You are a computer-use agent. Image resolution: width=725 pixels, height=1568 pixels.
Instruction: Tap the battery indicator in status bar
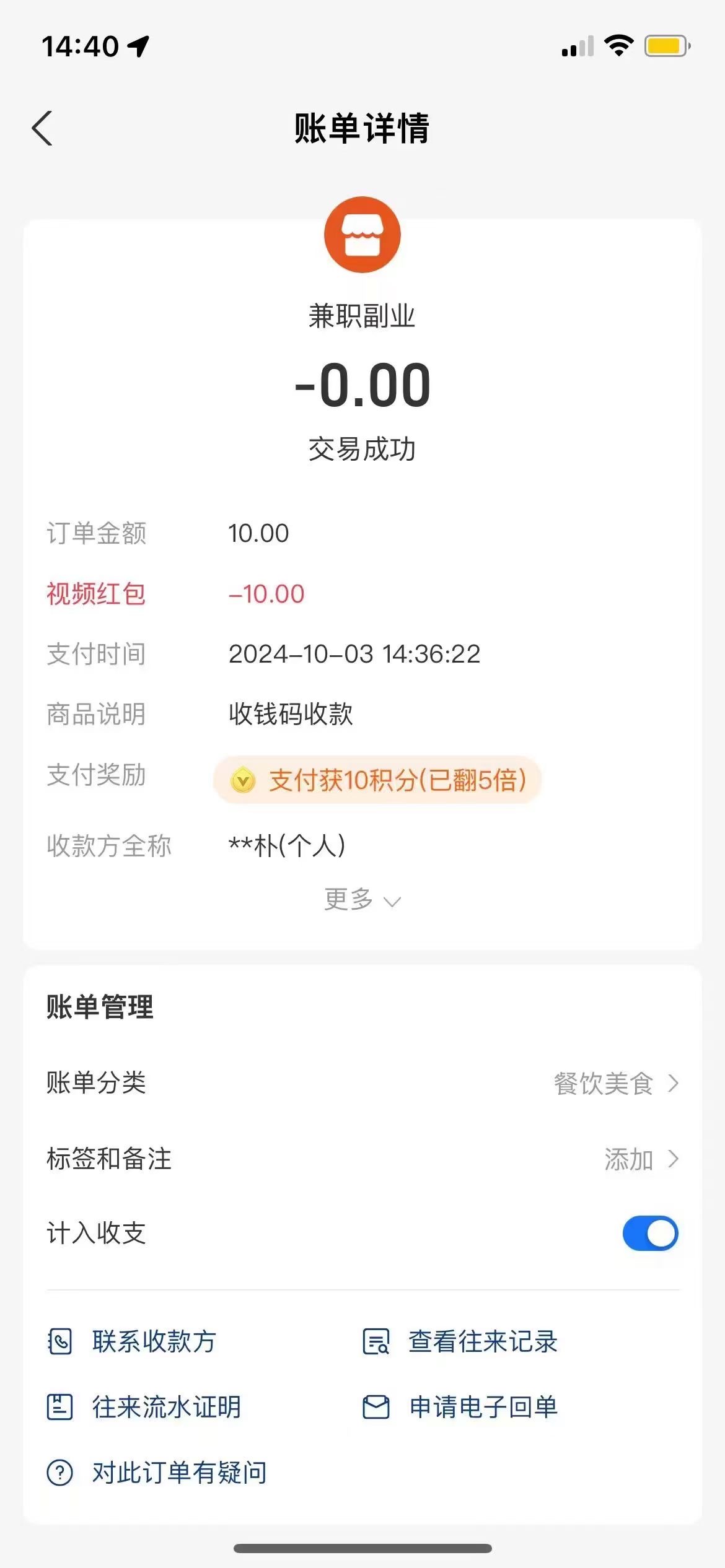point(665,45)
